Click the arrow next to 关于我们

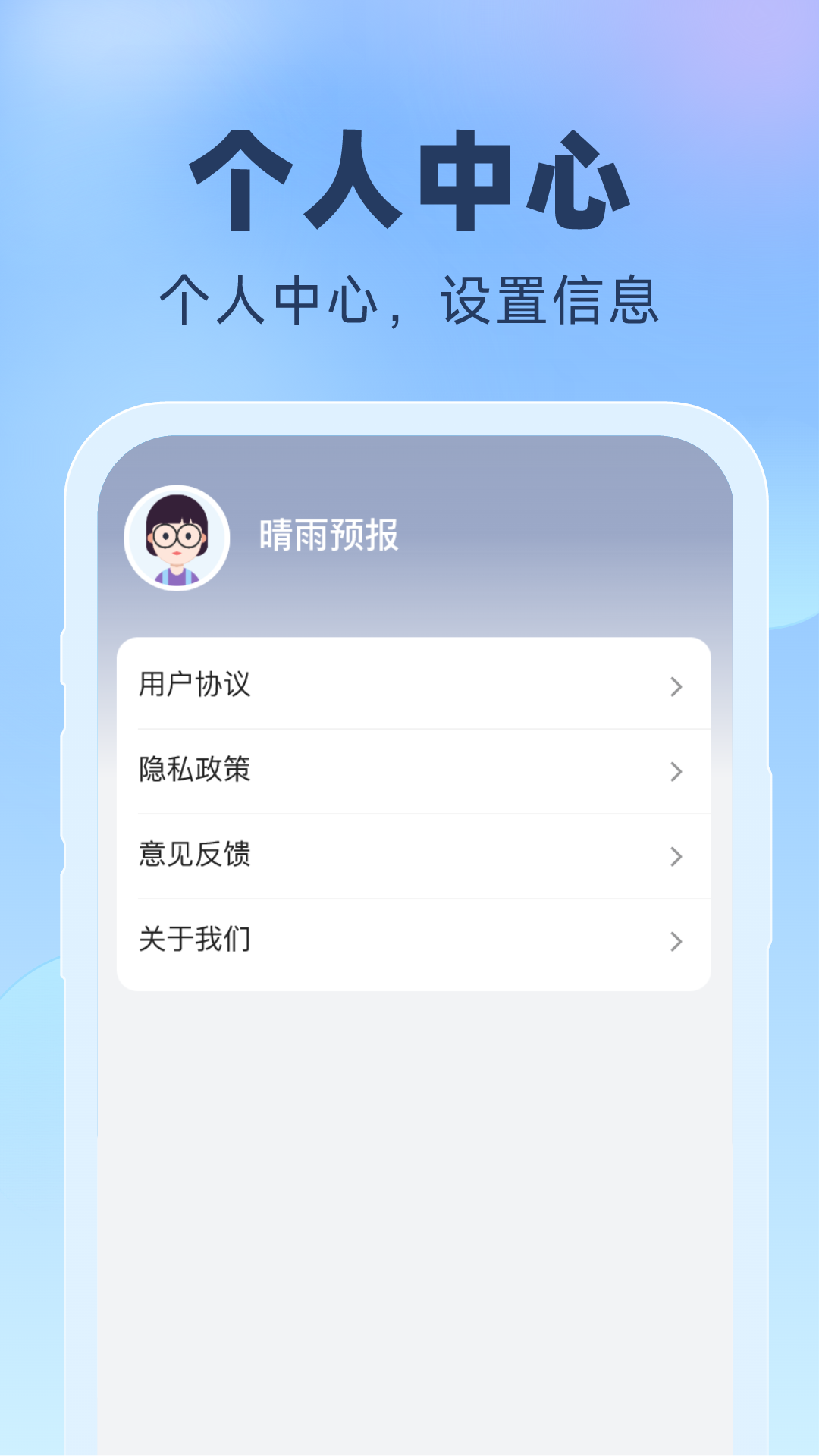click(675, 941)
